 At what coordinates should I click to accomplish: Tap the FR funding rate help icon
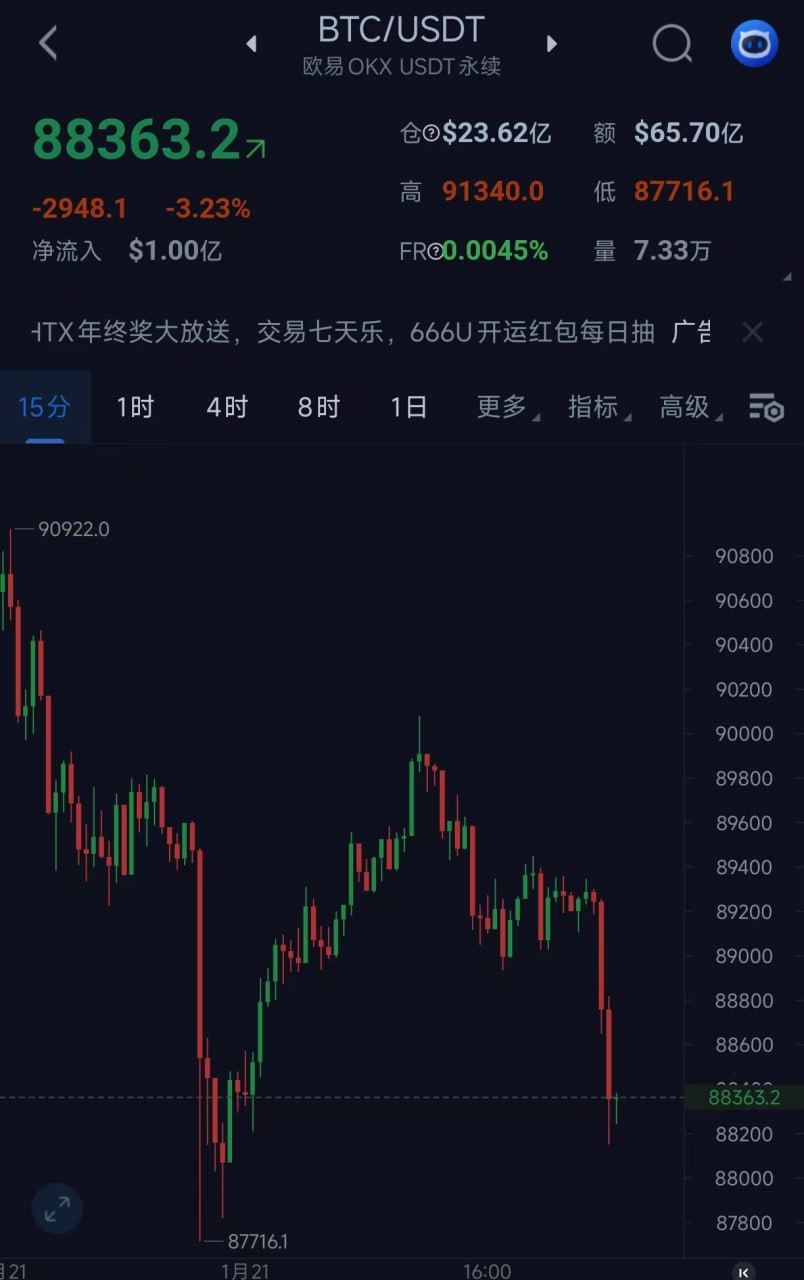(x=435, y=252)
